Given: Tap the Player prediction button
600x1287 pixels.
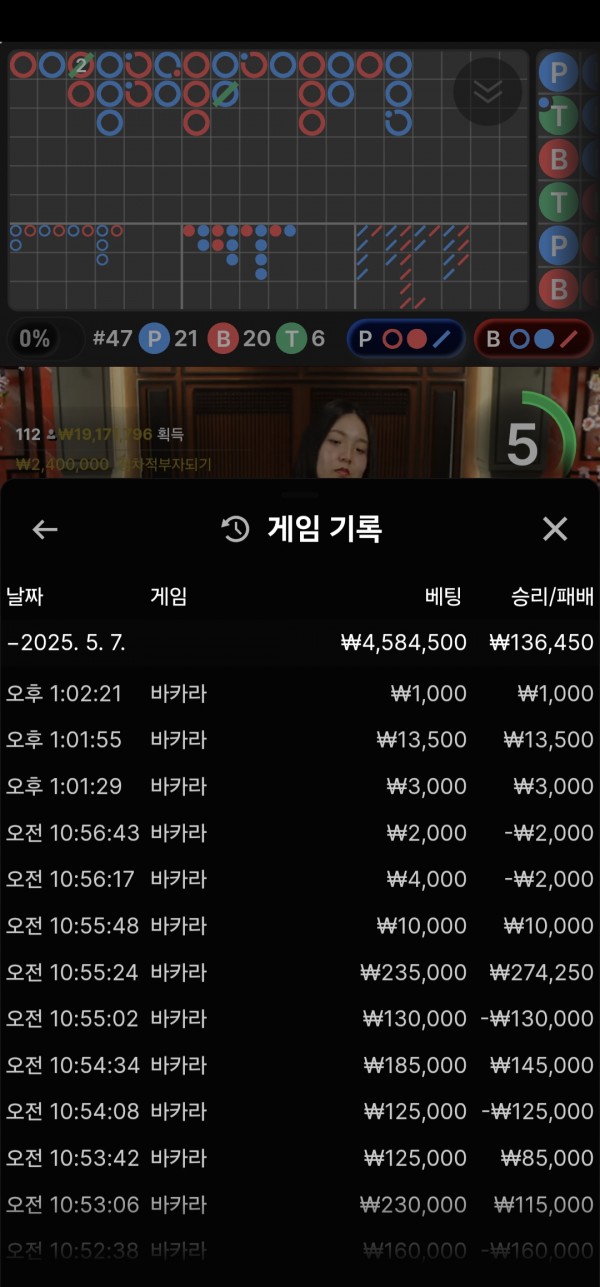Looking at the screenshot, I should 405,338.
